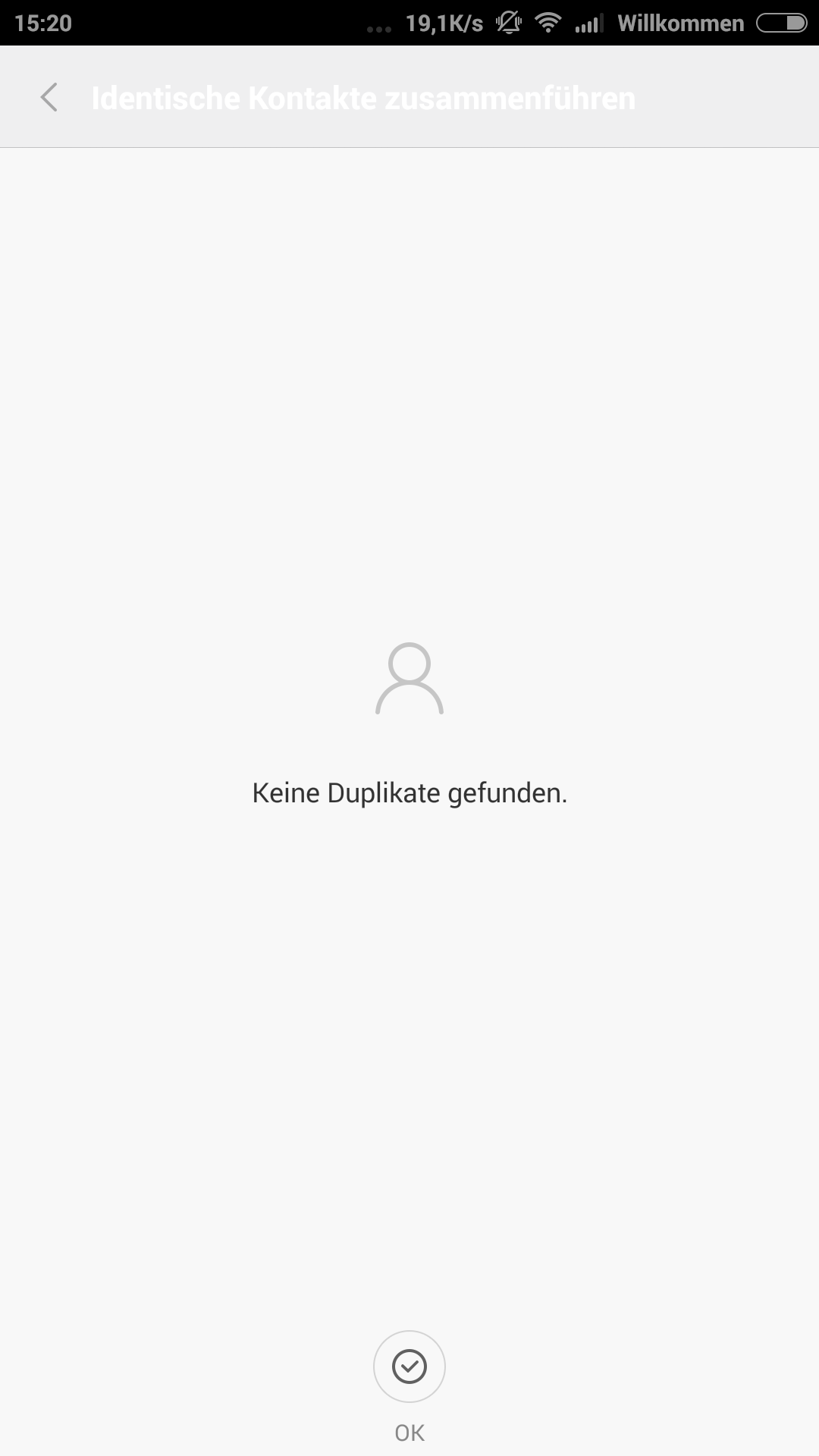Go back from merge contacts screen

tap(49, 98)
